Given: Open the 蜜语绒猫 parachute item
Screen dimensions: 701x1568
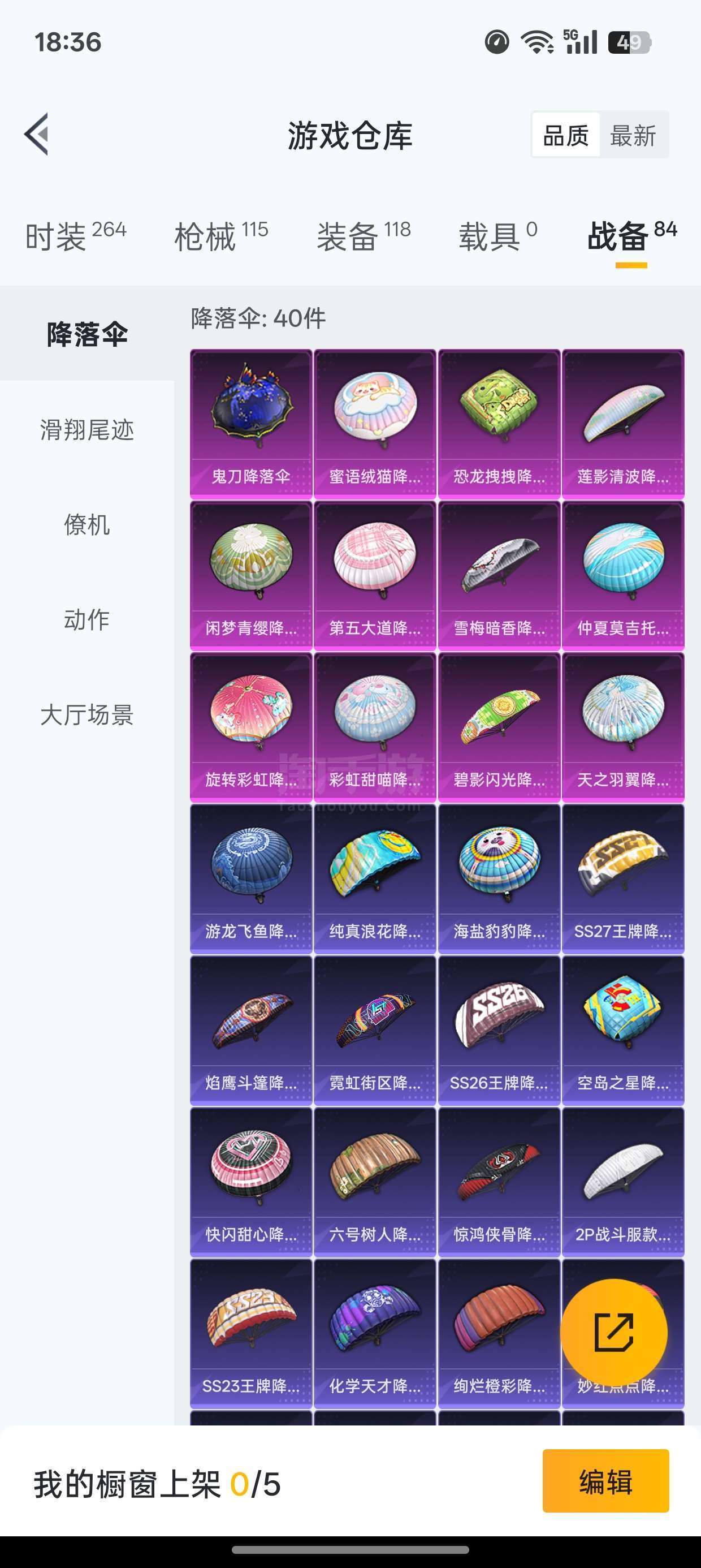Looking at the screenshot, I should point(375,424).
